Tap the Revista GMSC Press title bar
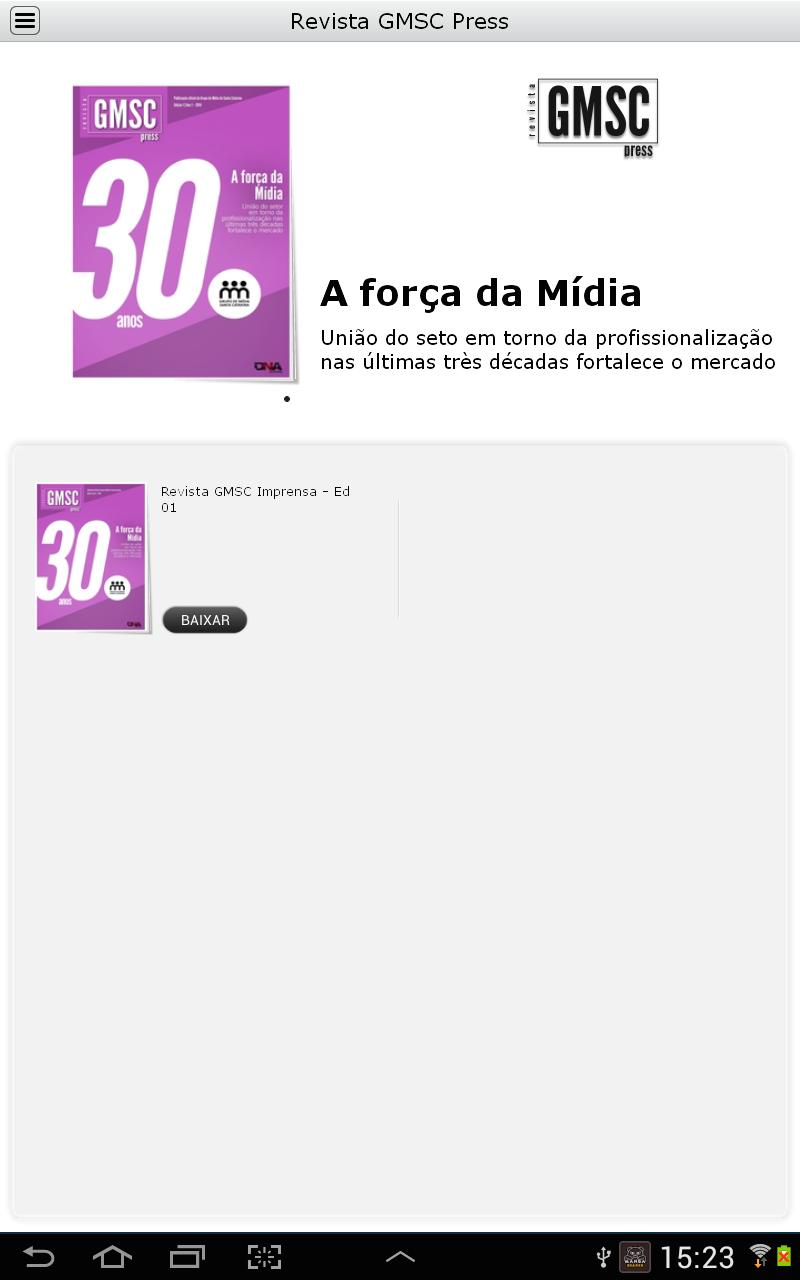The width and height of the screenshot is (800, 1280). 400,20
